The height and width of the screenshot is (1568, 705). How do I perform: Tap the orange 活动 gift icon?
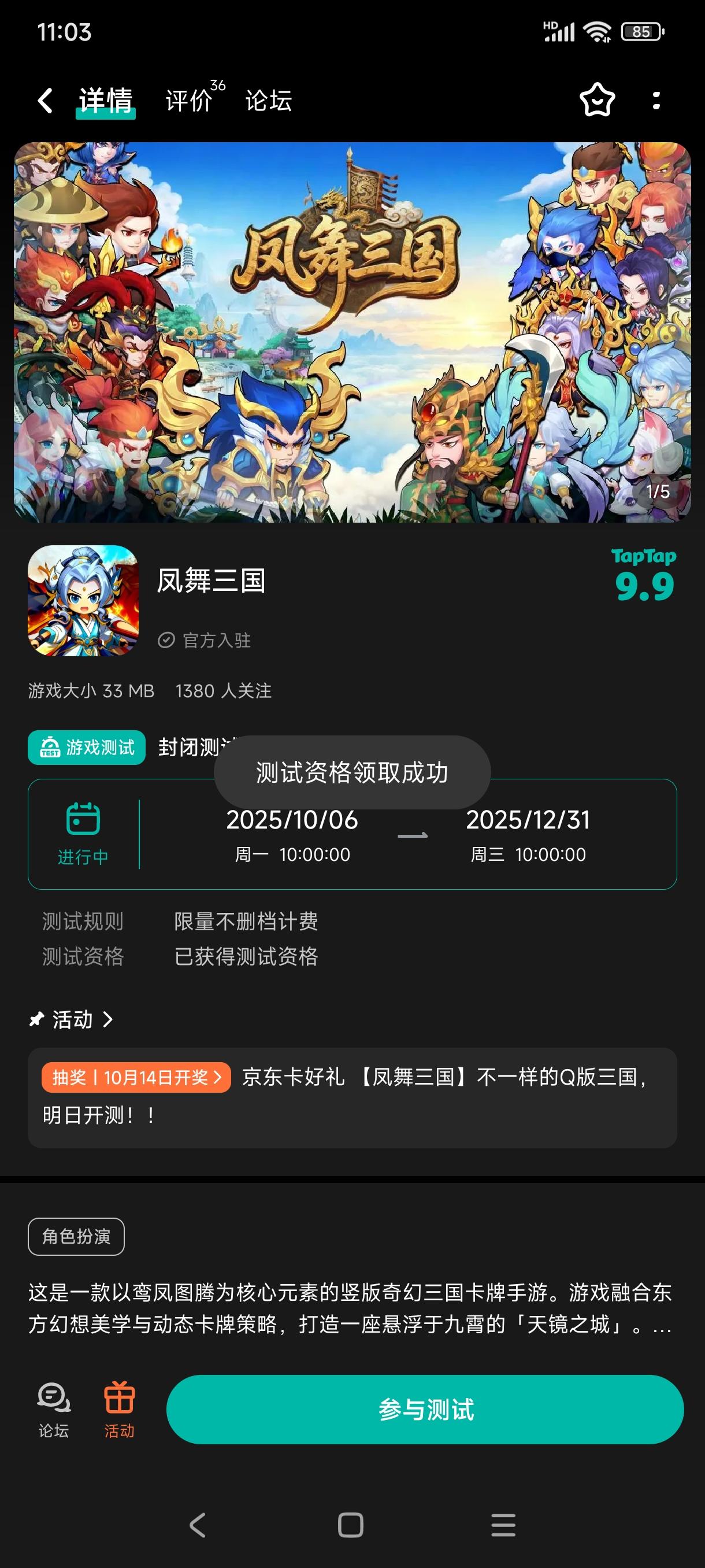click(119, 1411)
